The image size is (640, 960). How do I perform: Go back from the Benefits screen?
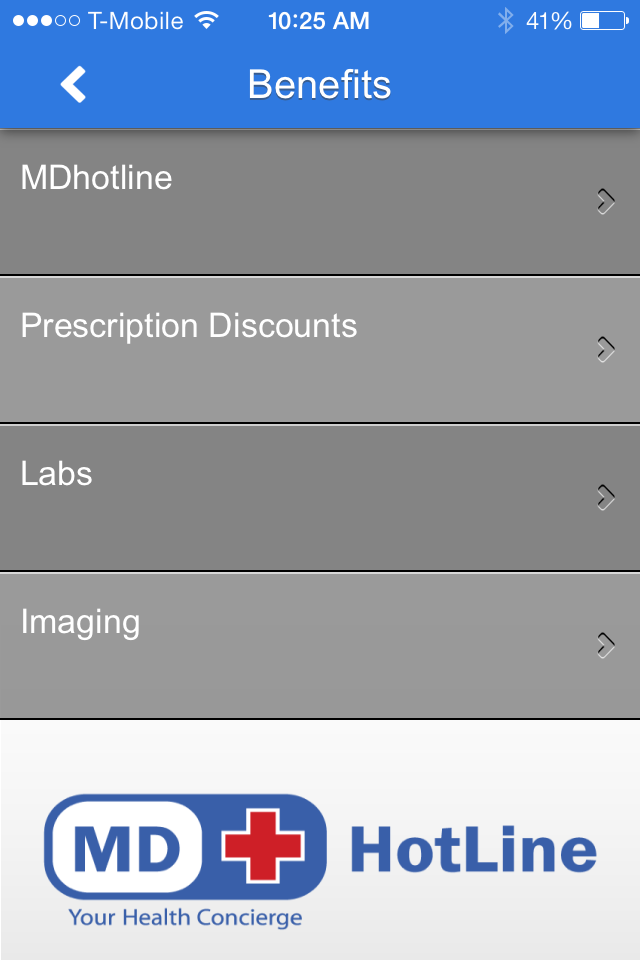pyautogui.click(x=73, y=85)
